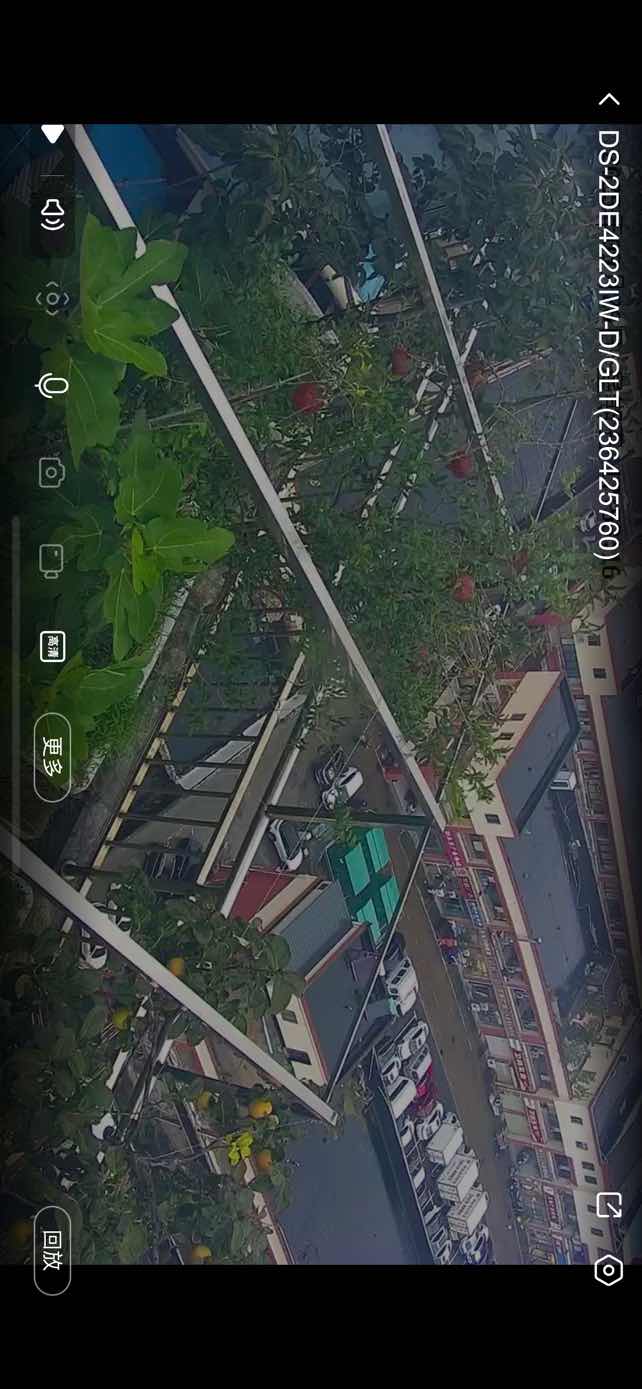Capture a snapshot of the video
Viewport: 642px width, 1389px height.
52,473
